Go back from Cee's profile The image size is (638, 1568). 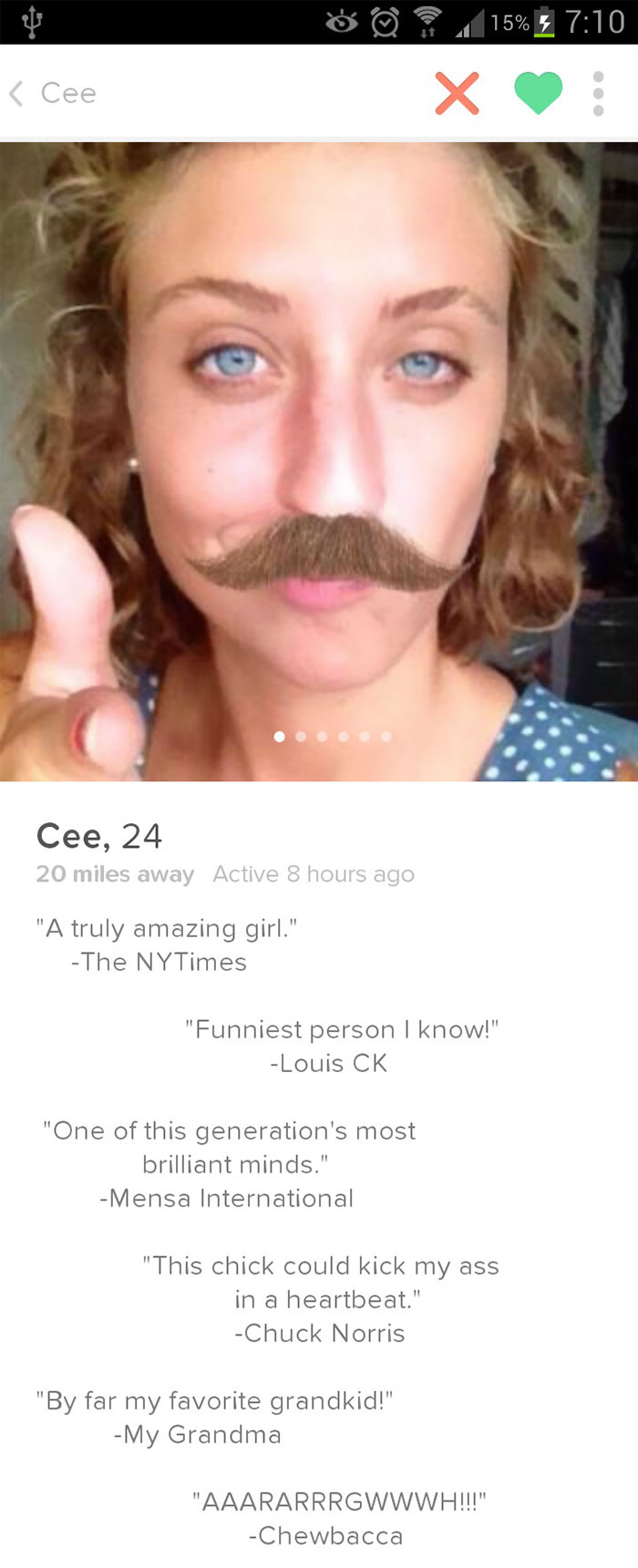(18, 93)
